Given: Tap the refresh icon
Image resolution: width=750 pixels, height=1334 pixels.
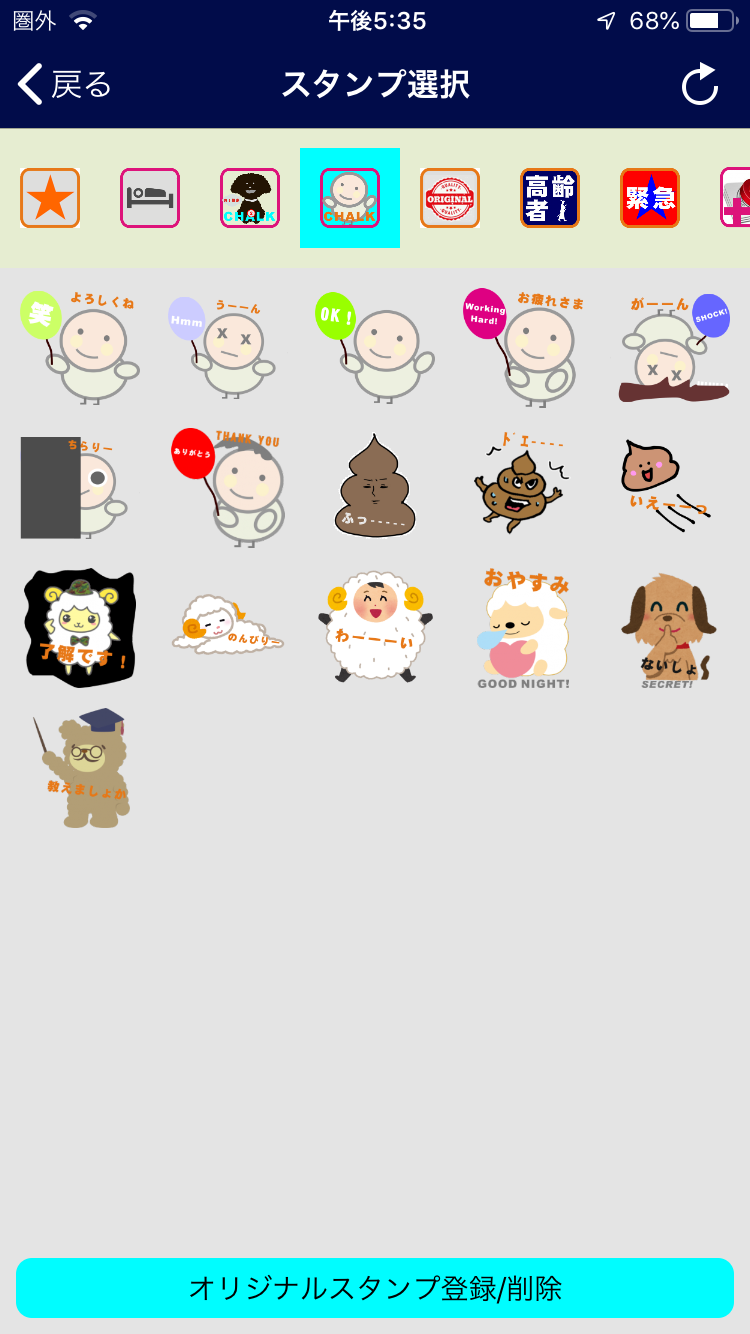Looking at the screenshot, I should click(x=700, y=85).
